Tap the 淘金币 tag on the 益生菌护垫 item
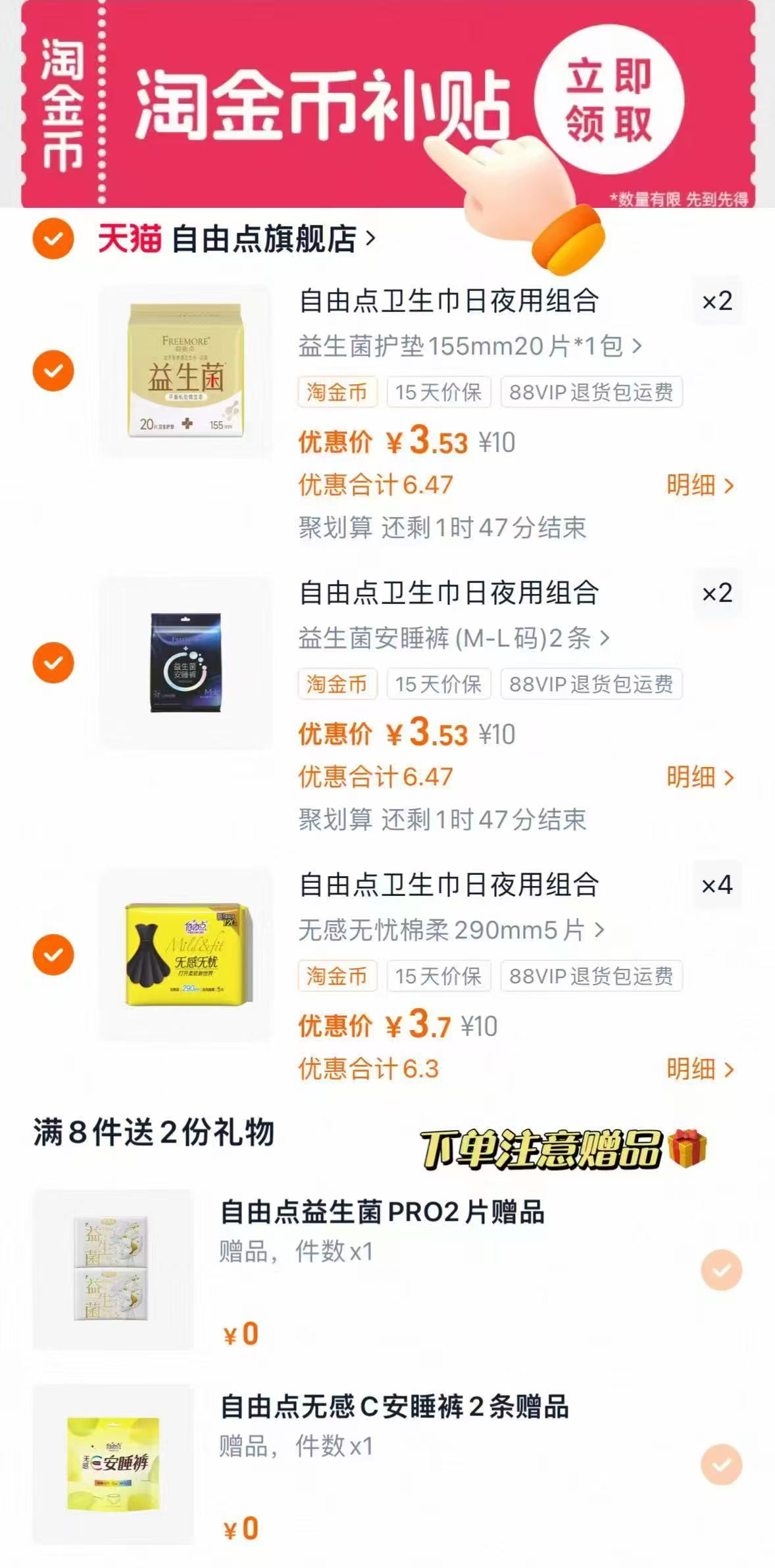This screenshot has width=775, height=1568. [338, 391]
